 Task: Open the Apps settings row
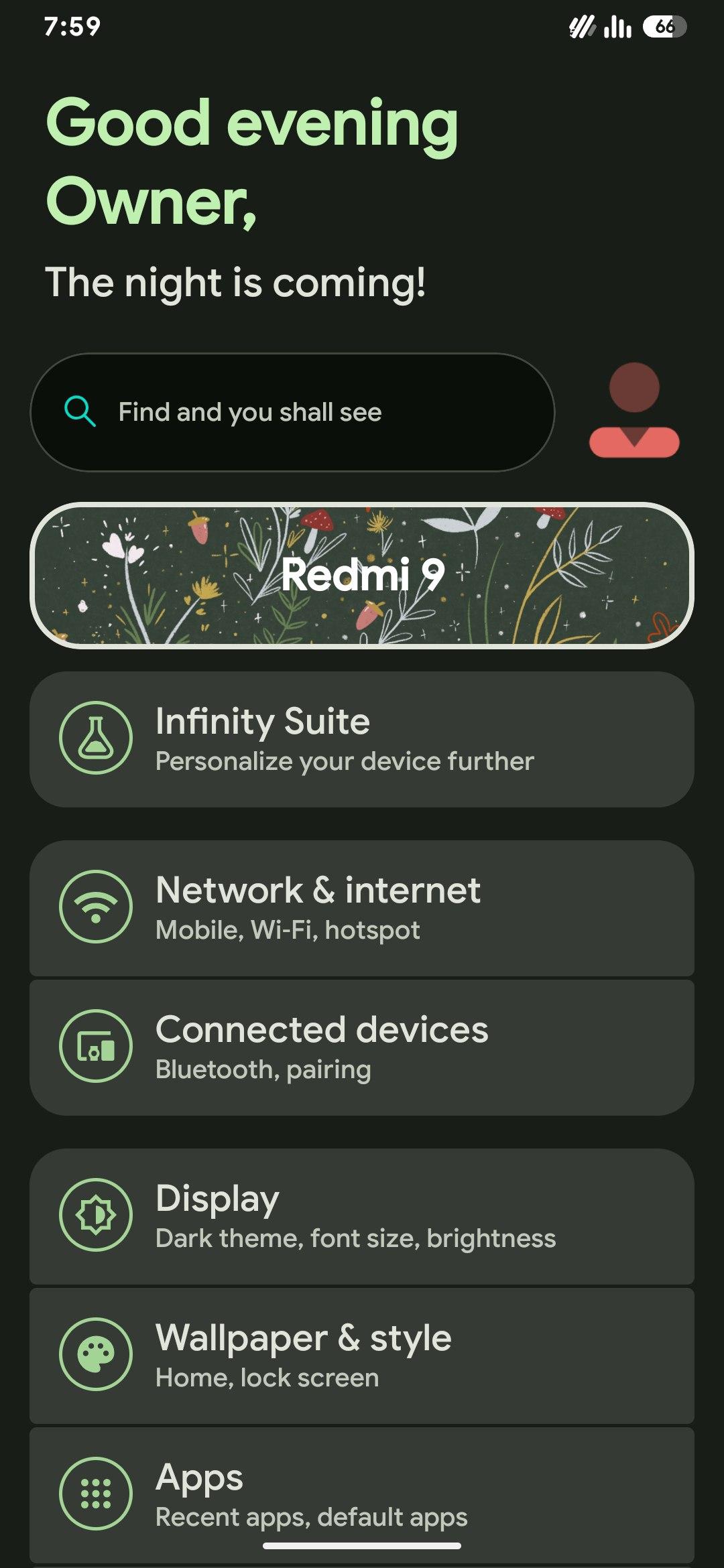[362, 1495]
